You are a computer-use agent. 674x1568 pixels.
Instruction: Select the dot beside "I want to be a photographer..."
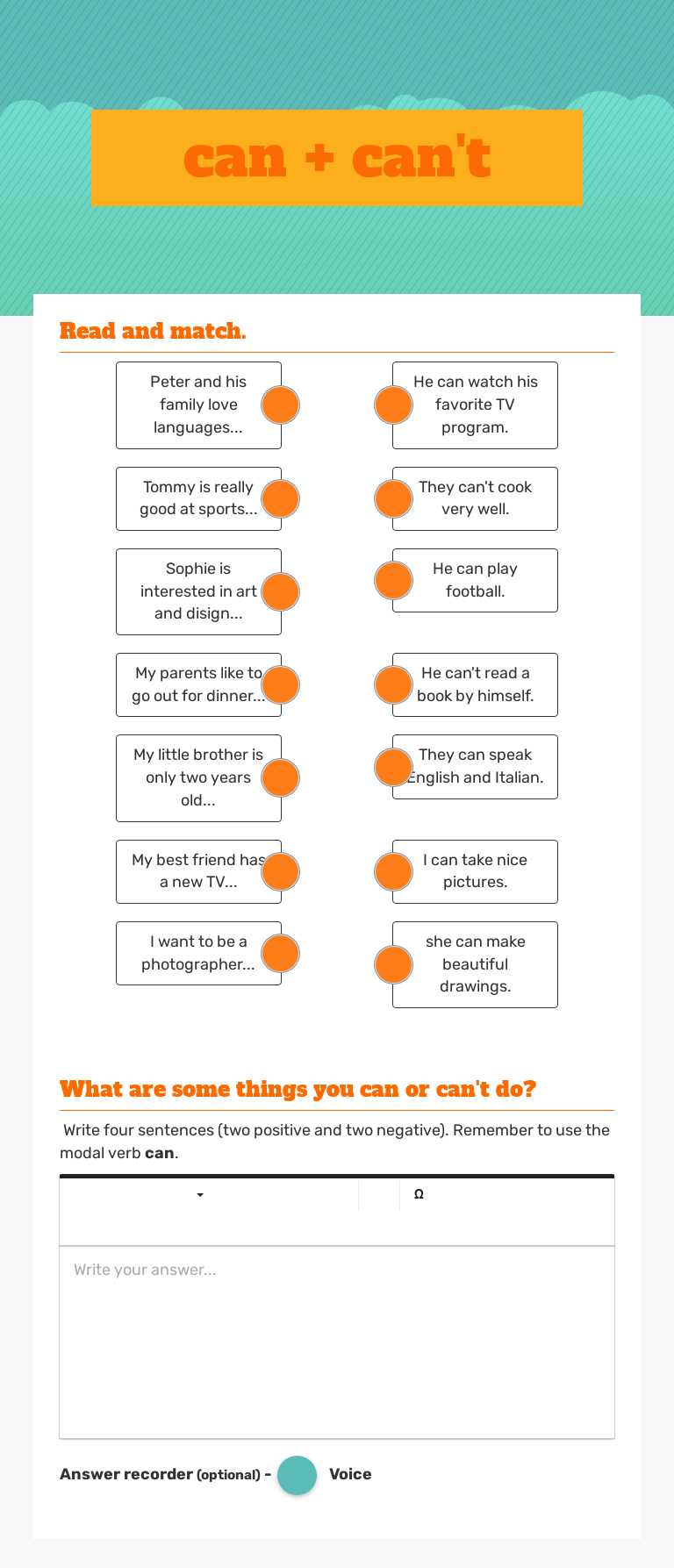point(280,953)
